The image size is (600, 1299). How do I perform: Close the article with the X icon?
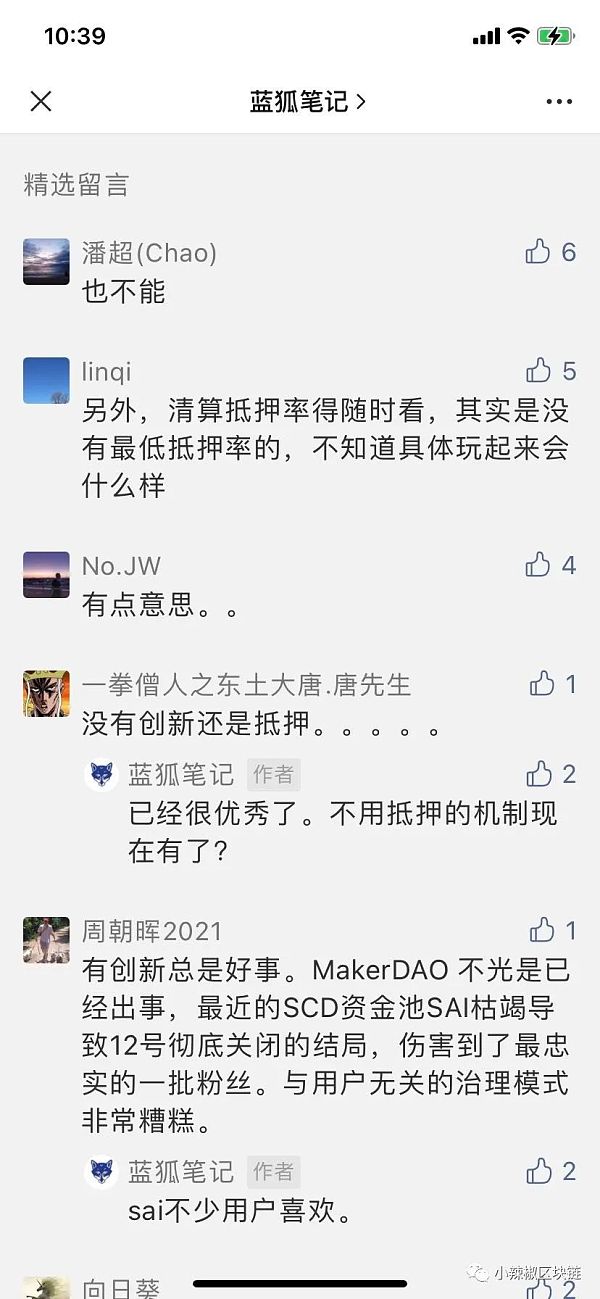(41, 101)
